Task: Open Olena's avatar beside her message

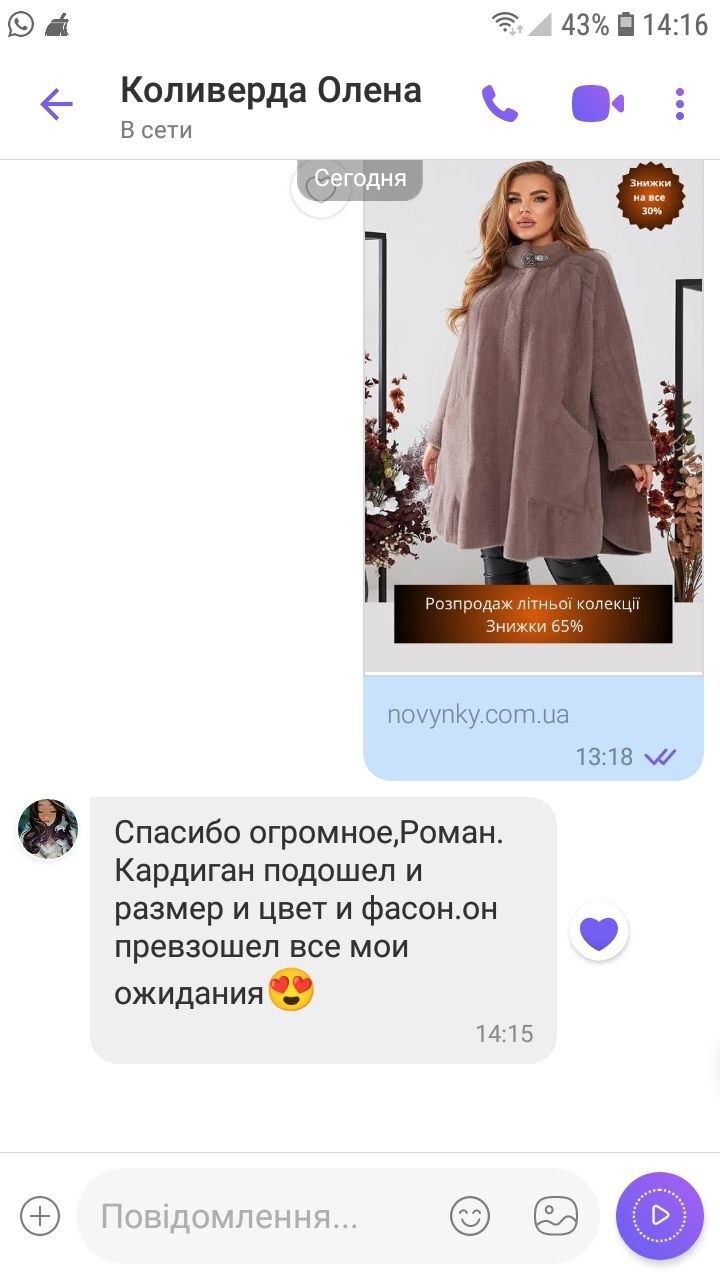Action: coord(48,829)
